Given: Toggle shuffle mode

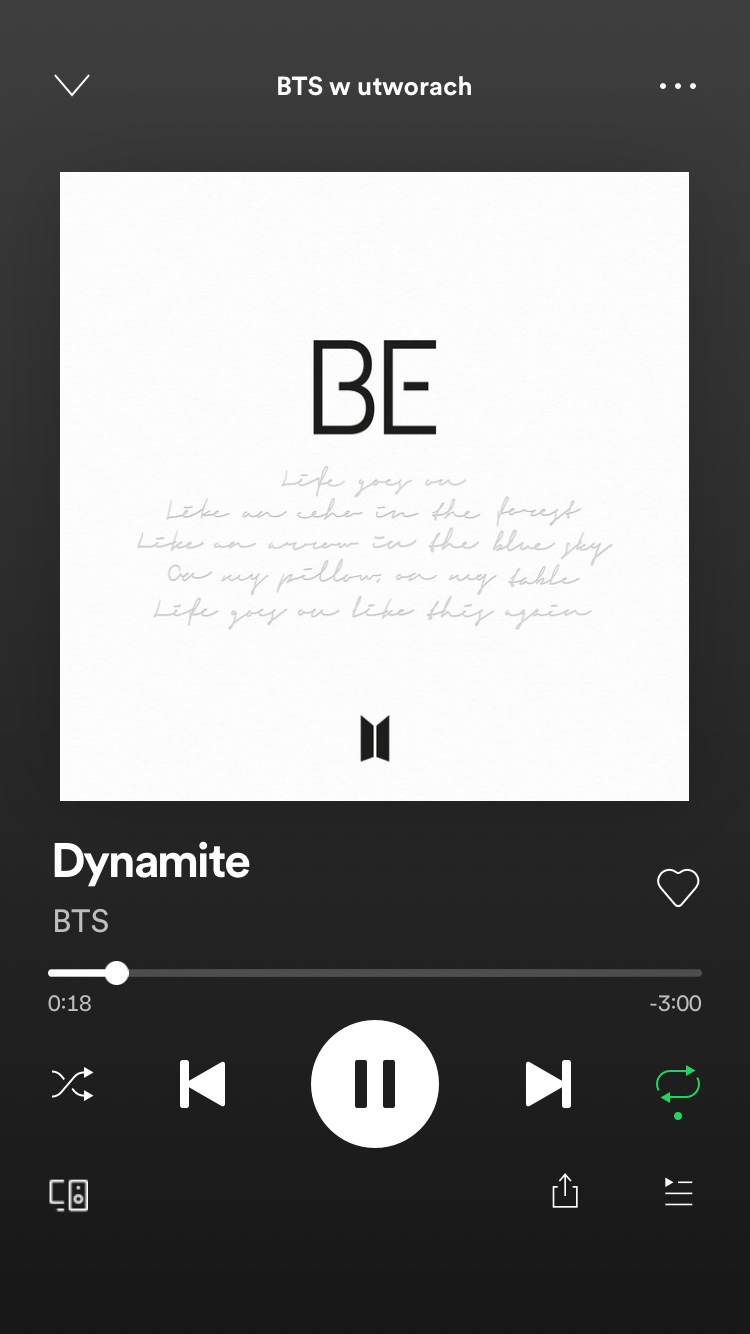Looking at the screenshot, I should (72, 1085).
